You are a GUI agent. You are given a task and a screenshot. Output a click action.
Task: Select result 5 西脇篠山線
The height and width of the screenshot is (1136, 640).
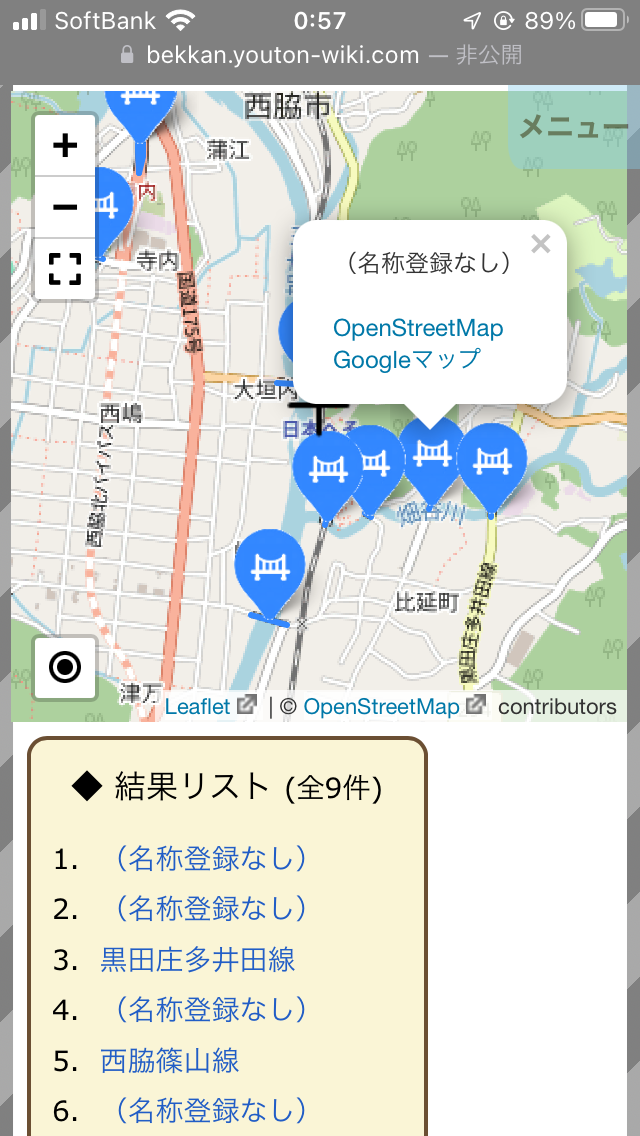click(170, 1060)
